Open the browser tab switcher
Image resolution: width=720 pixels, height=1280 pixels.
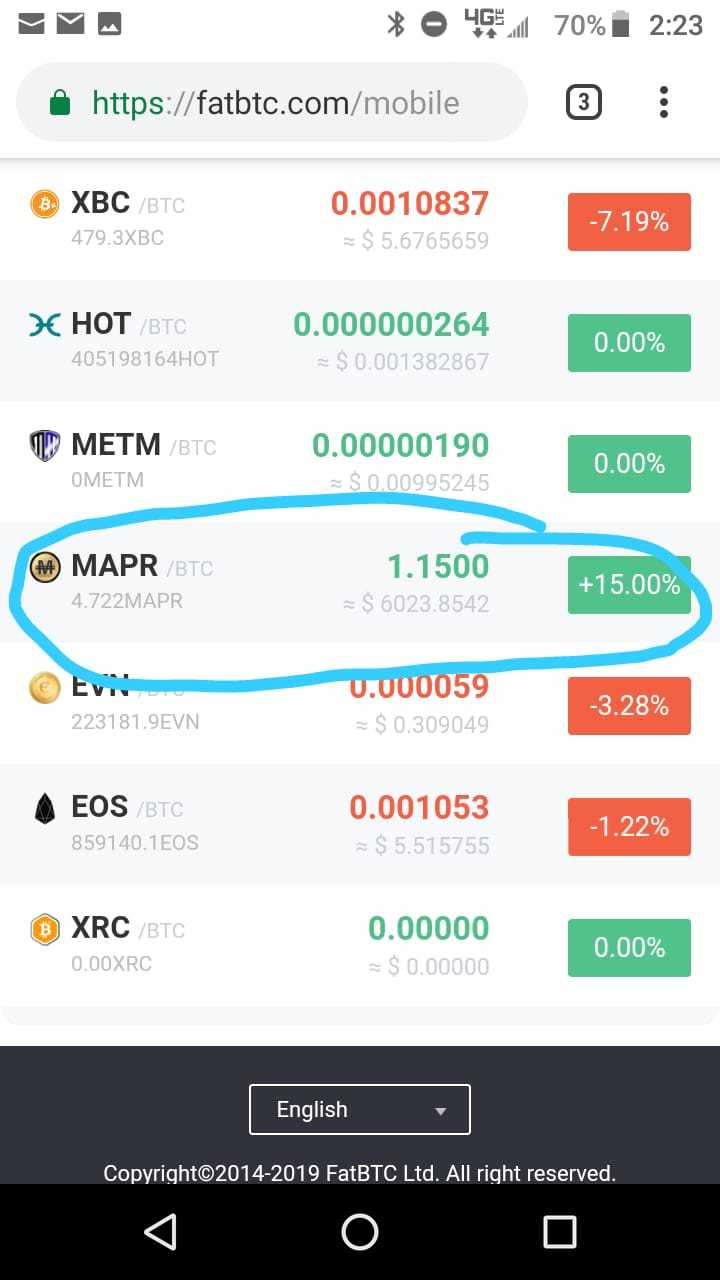click(584, 102)
